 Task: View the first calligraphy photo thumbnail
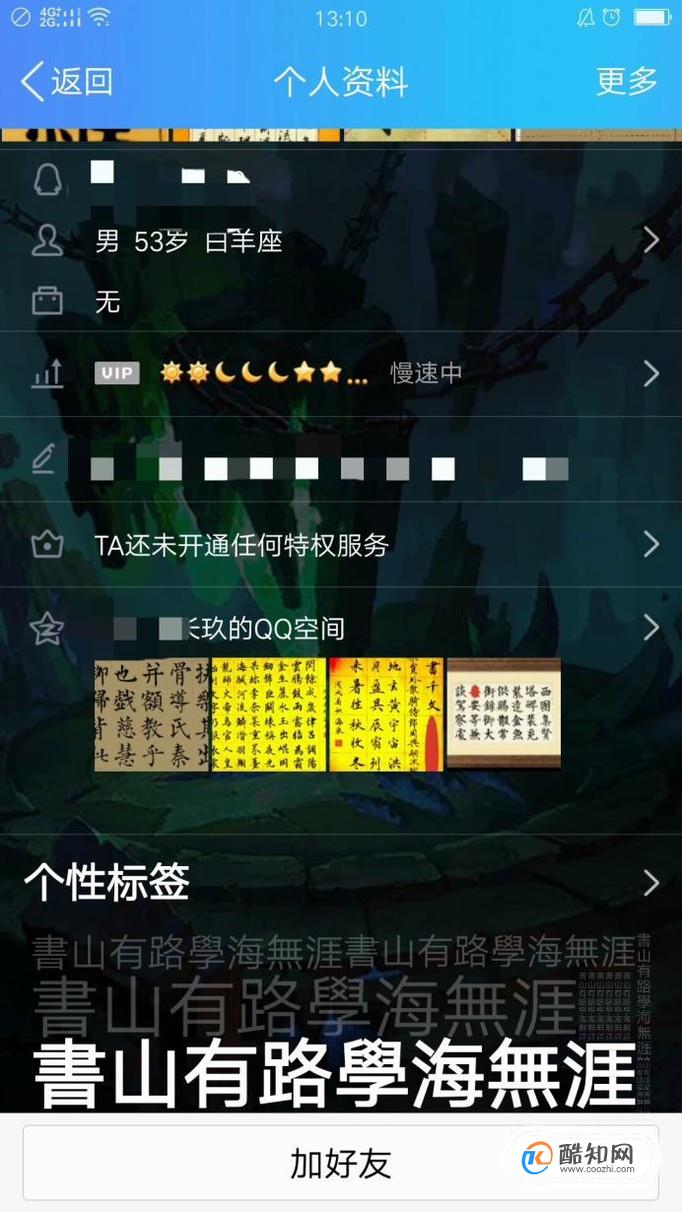pos(151,714)
